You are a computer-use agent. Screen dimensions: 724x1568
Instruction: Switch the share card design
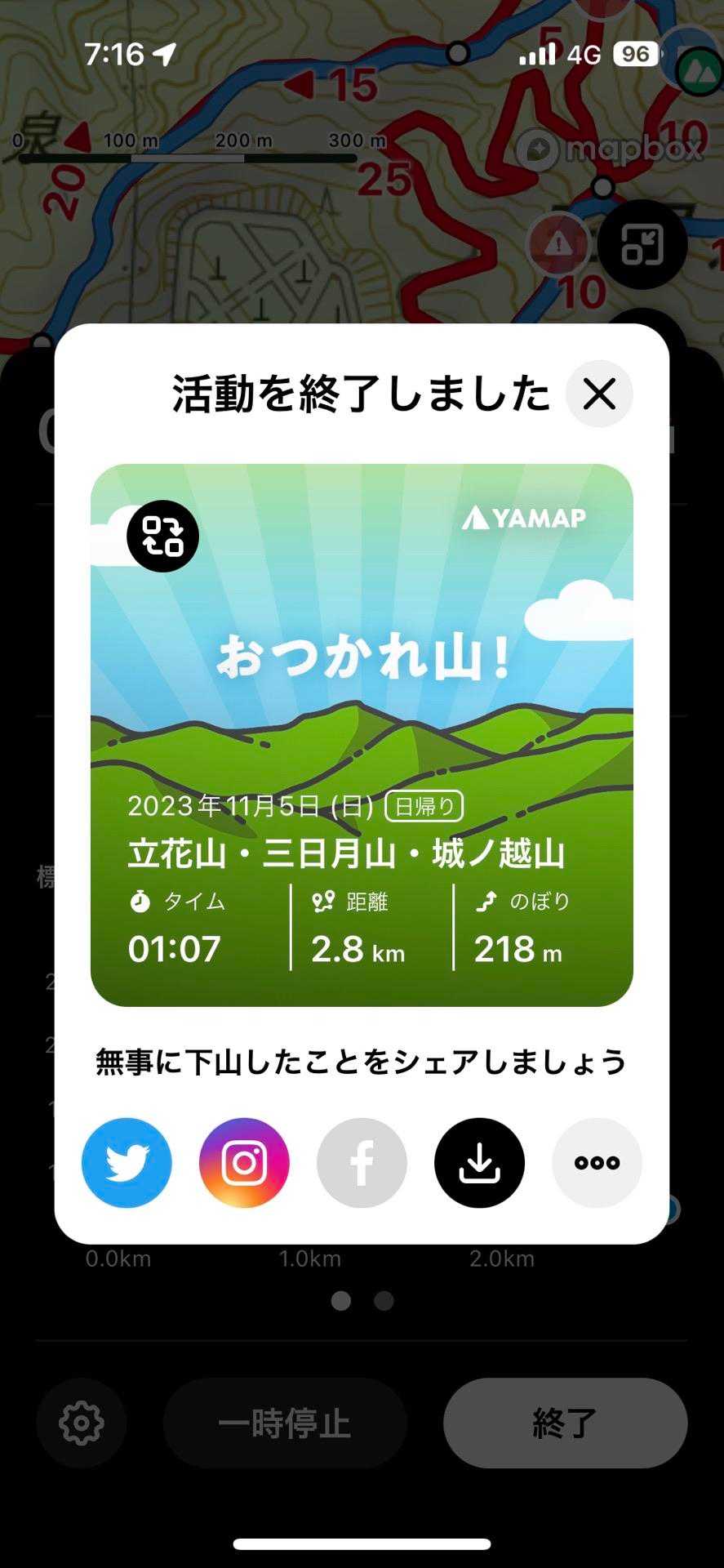[162, 536]
